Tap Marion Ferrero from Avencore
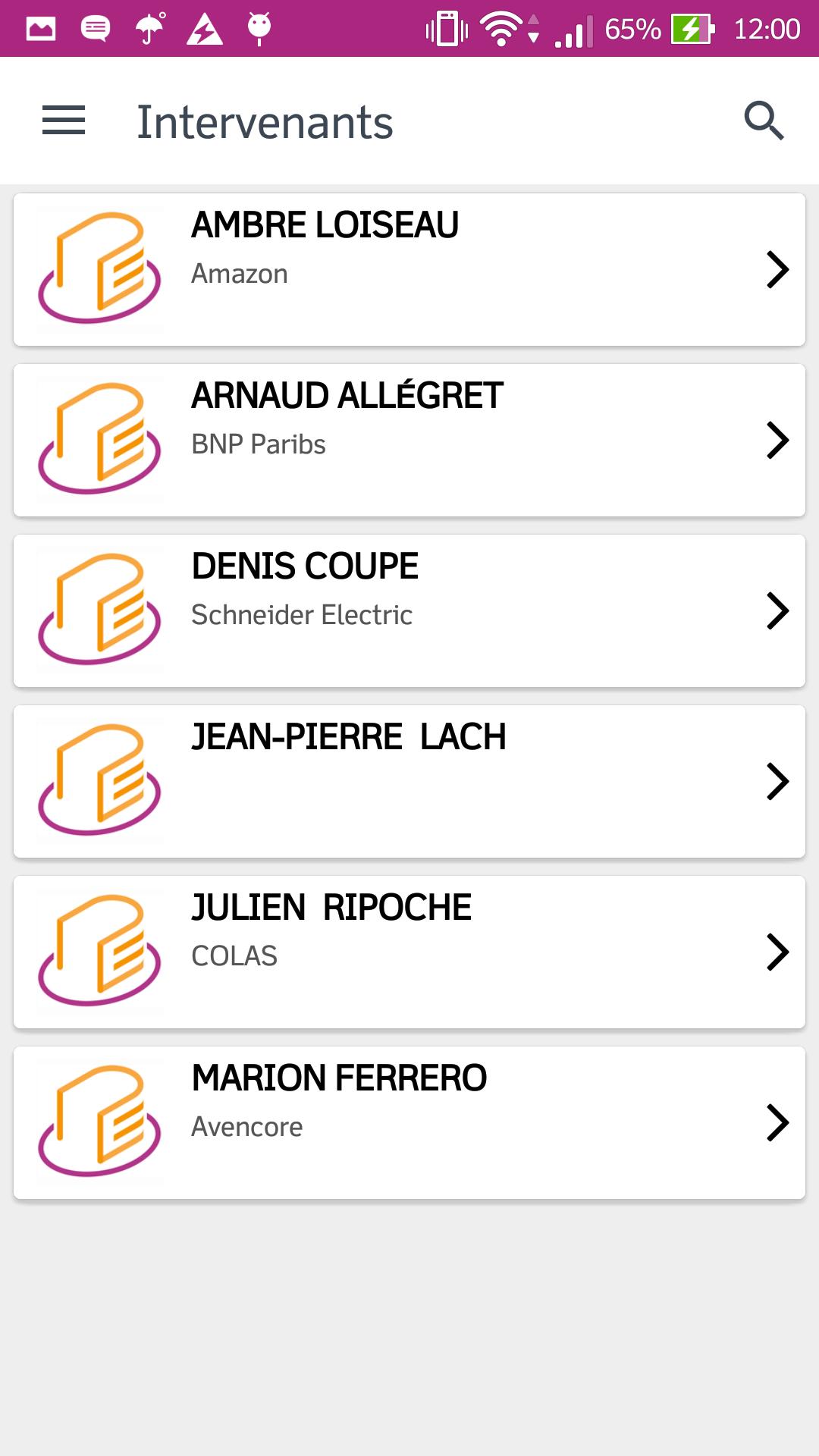Screen dimensions: 819x1456 409,1123
